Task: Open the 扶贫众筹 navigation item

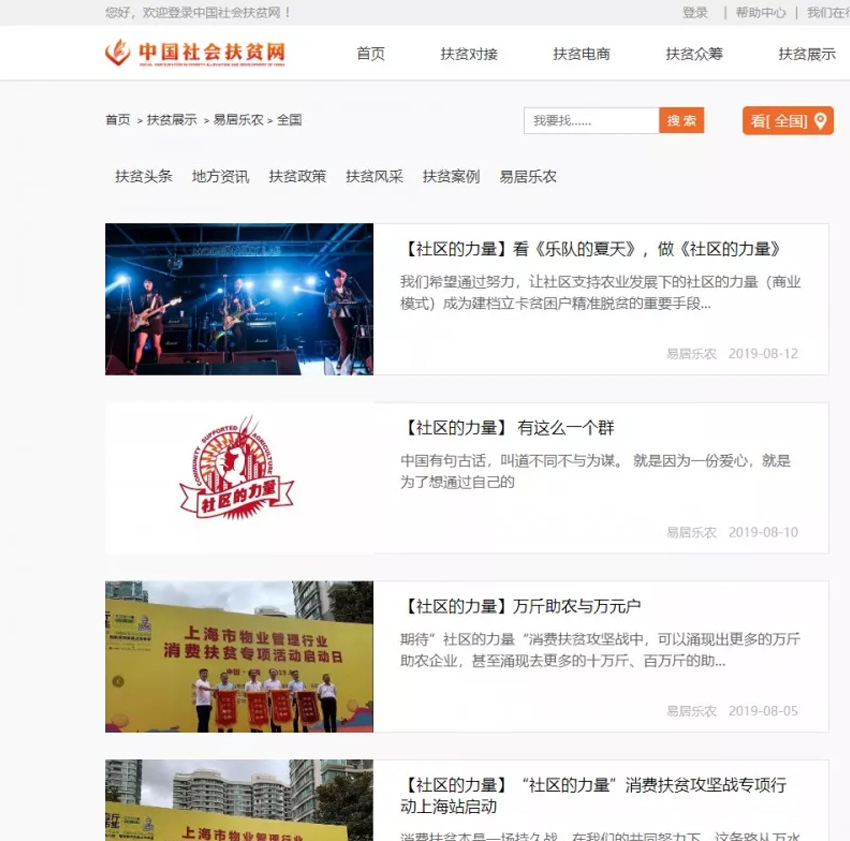Action: pos(694,54)
